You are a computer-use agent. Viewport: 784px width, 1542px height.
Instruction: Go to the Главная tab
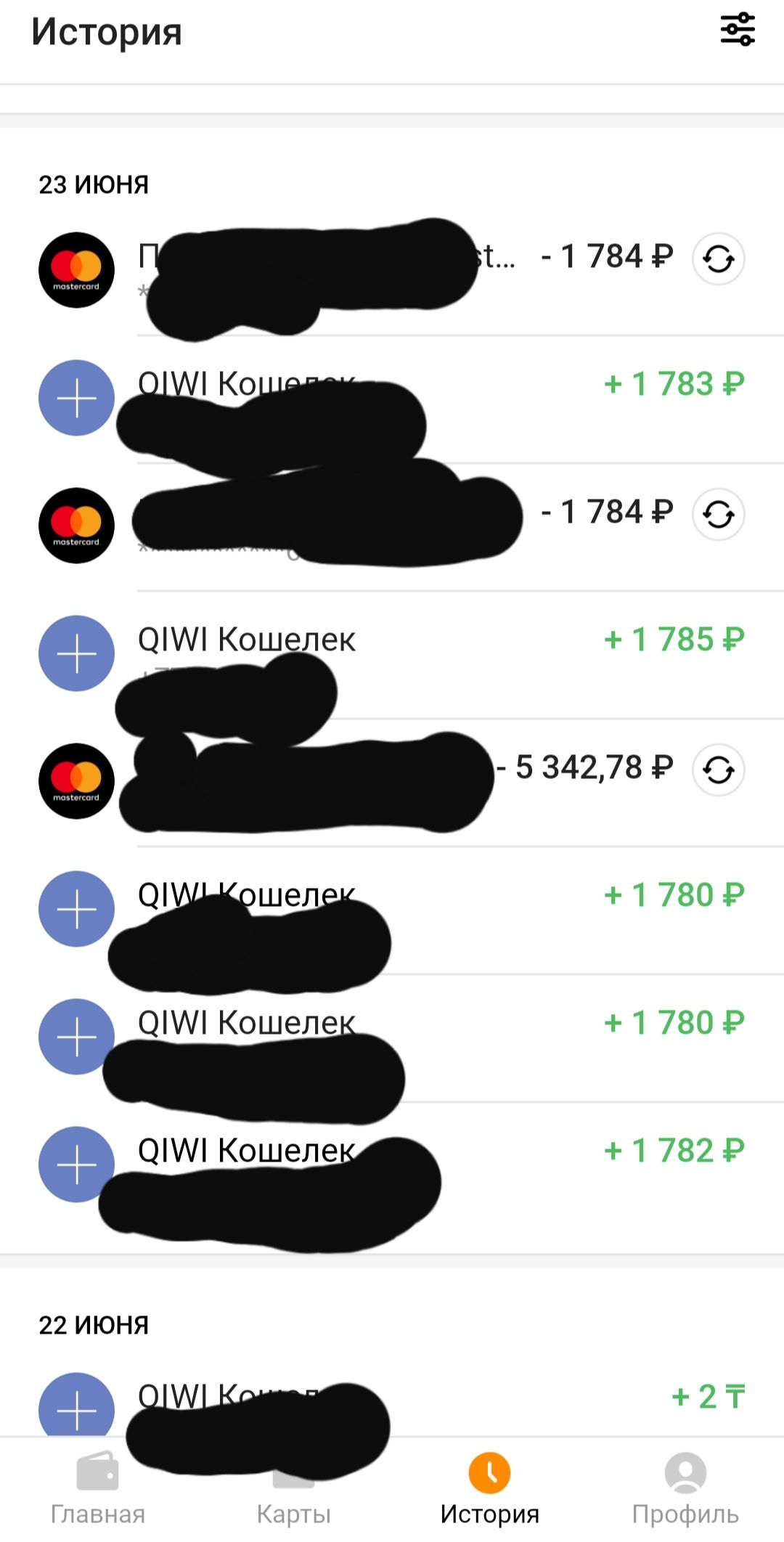coord(98,1490)
